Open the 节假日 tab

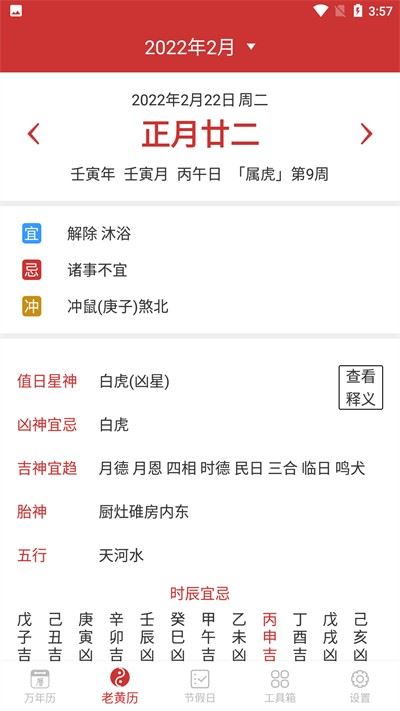tap(200, 686)
